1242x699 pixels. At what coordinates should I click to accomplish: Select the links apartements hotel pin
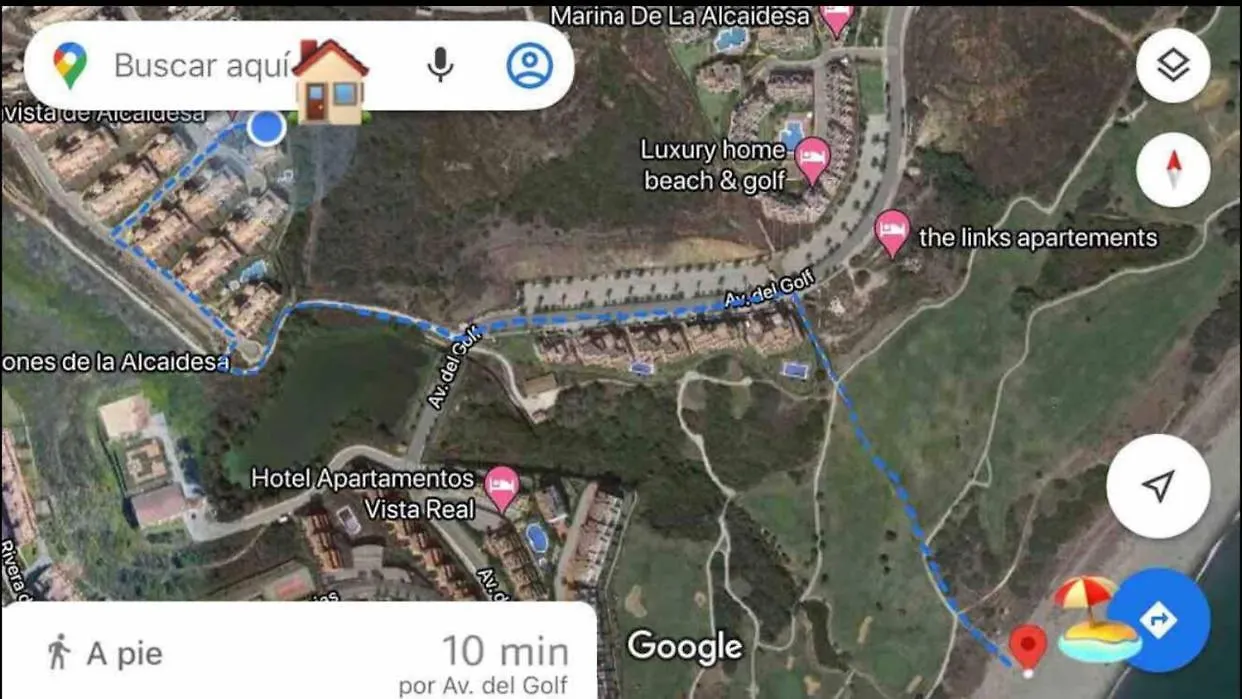tap(891, 232)
